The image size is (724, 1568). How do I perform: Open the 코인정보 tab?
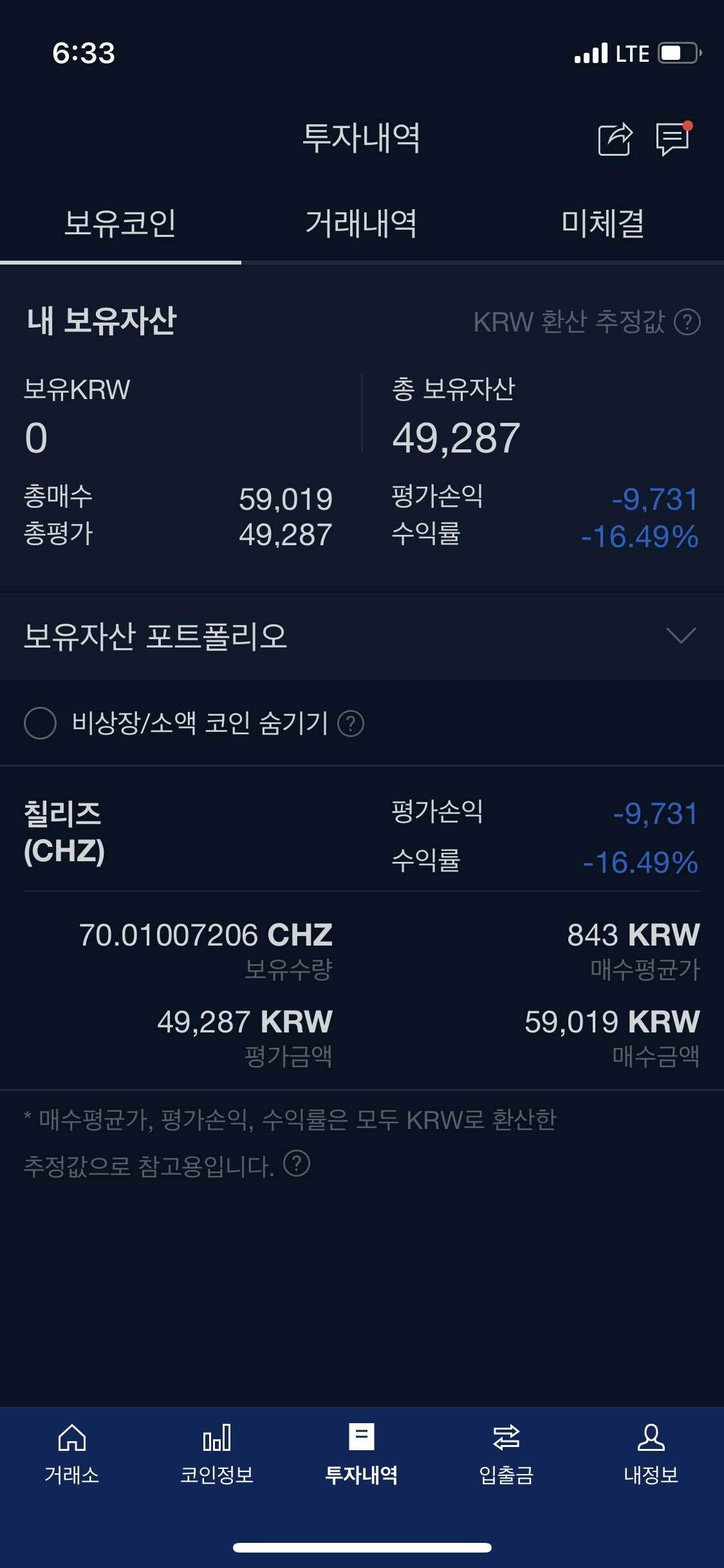pyautogui.click(x=217, y=1453)
